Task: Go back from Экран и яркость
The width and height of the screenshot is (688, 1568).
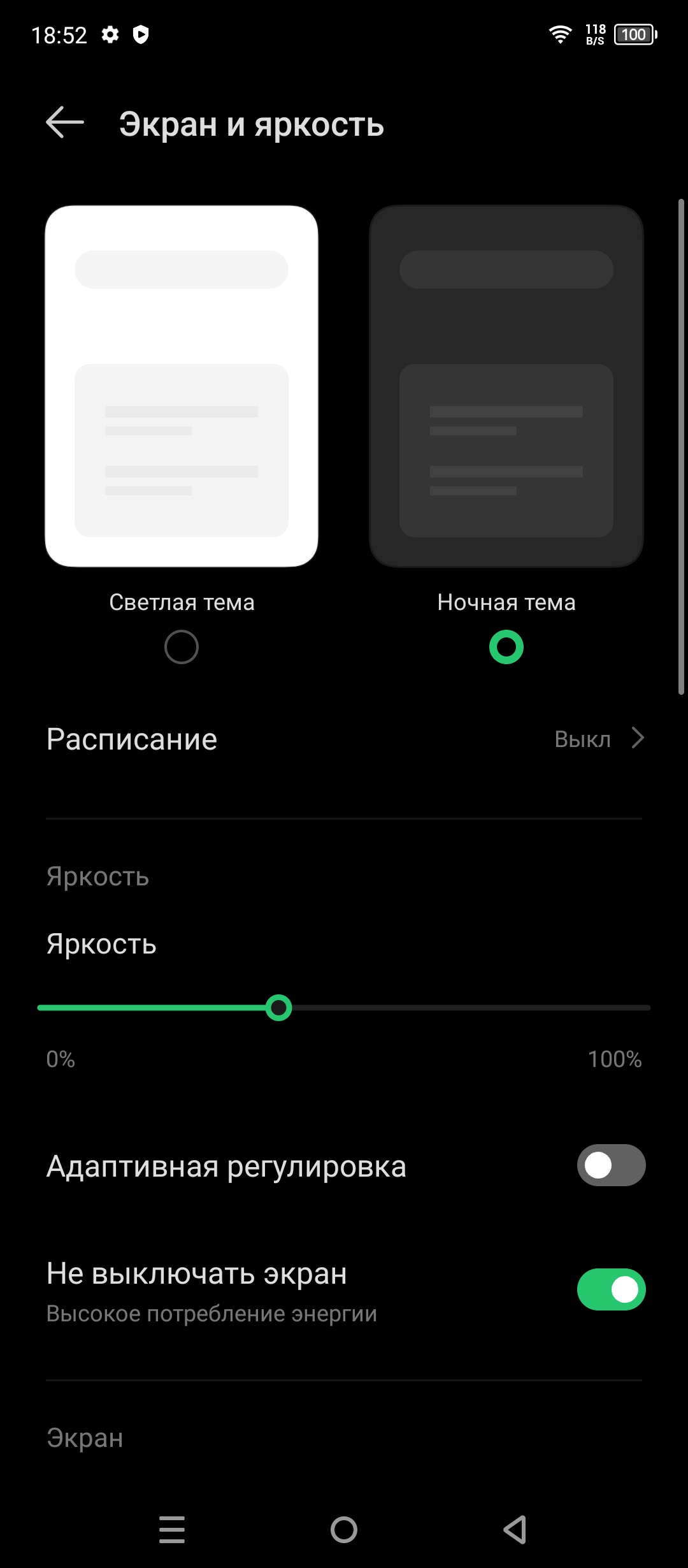Action: 65,122
